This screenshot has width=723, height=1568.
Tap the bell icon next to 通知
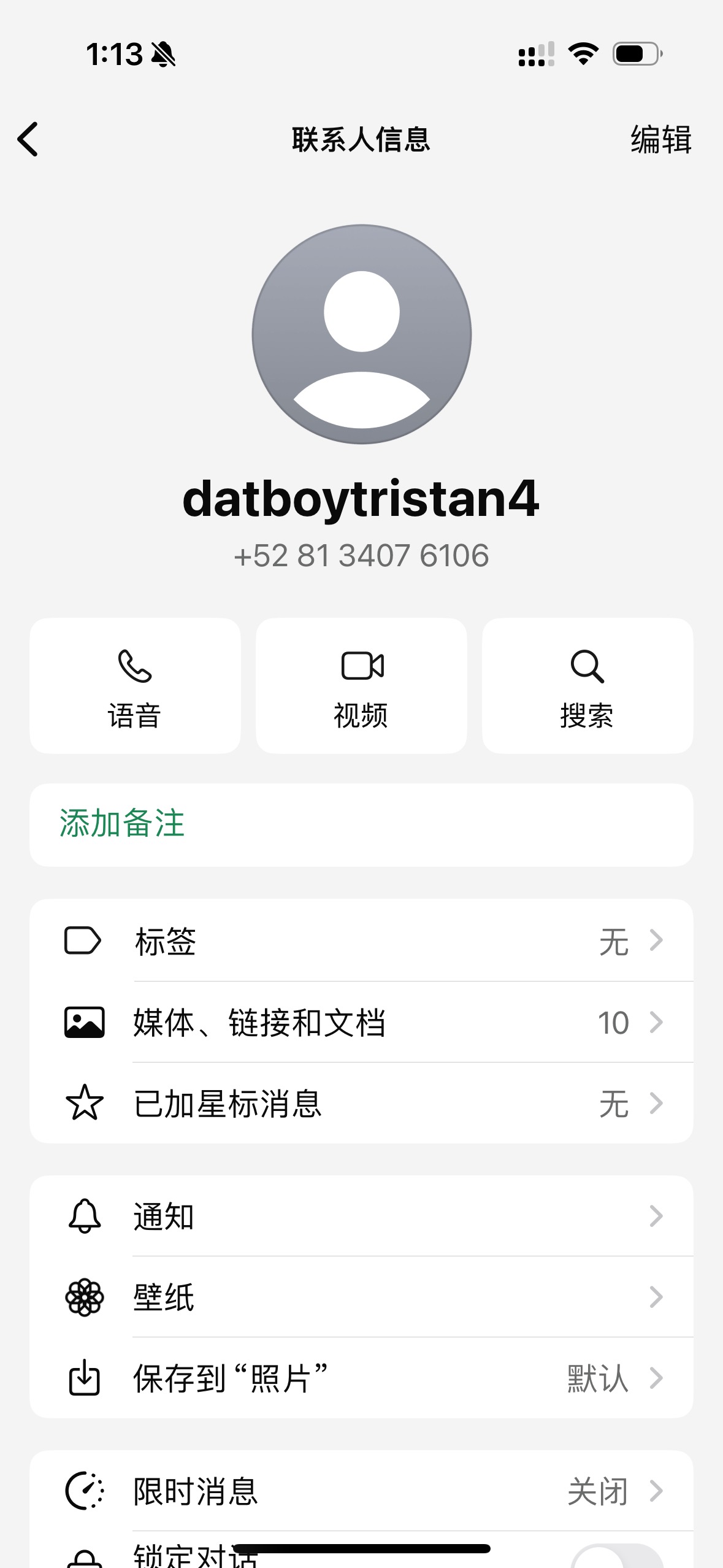tap(85, 1217)
